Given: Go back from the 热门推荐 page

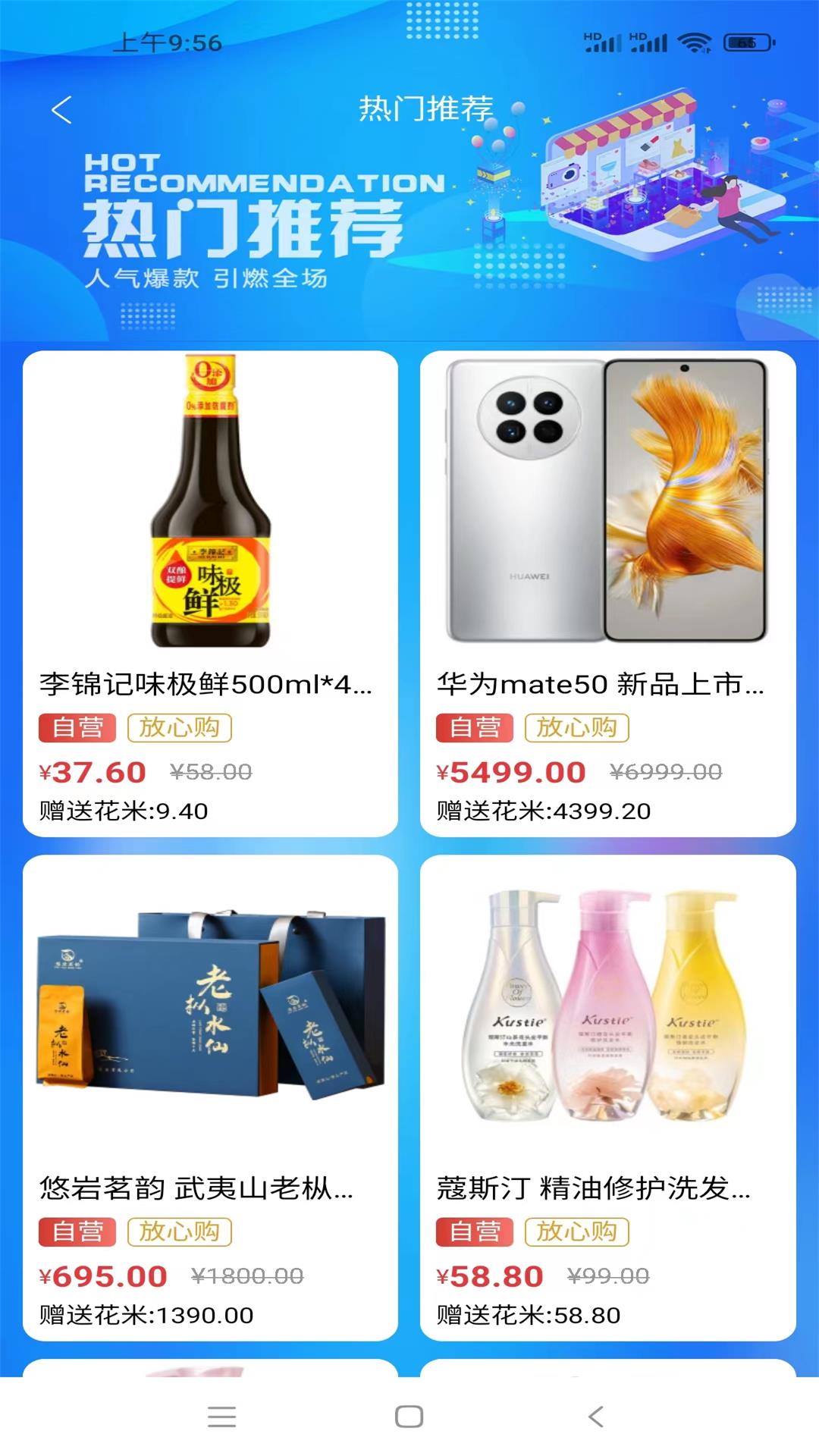Looking at the screenshot, I should (x=62, y=111).
